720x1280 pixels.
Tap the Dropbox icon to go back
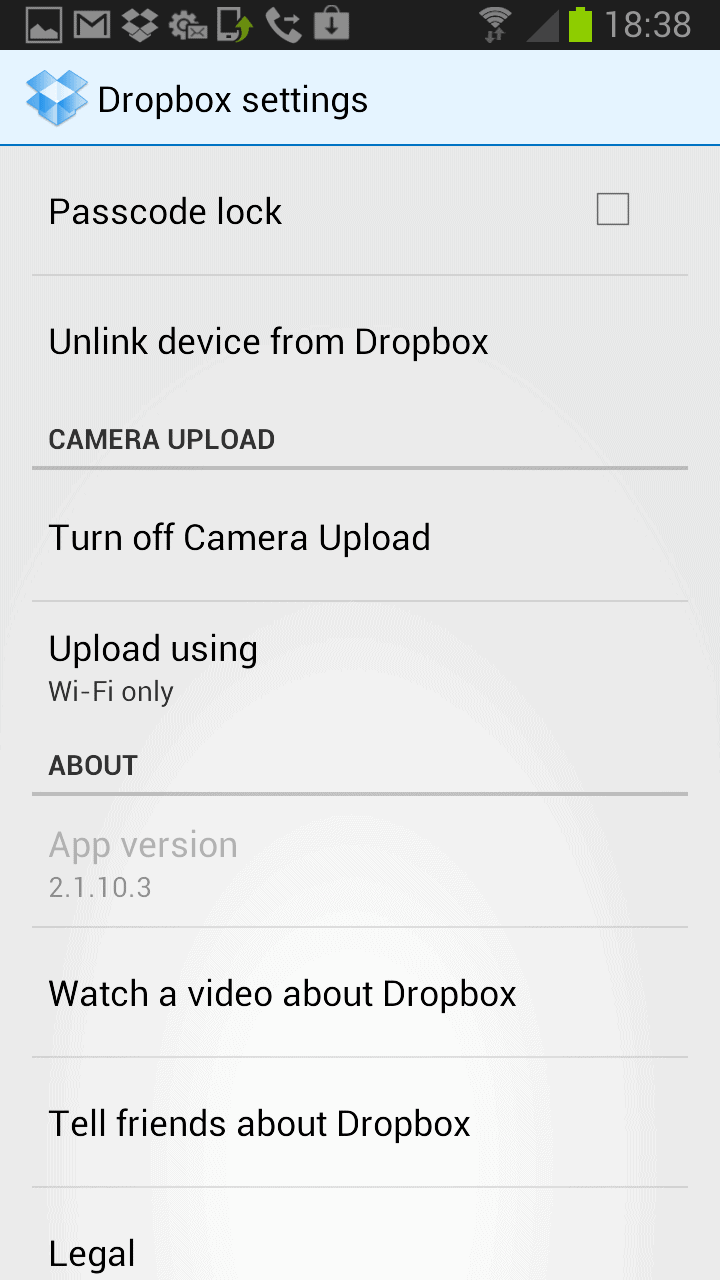pyautogui.click(x=57, y=99)
